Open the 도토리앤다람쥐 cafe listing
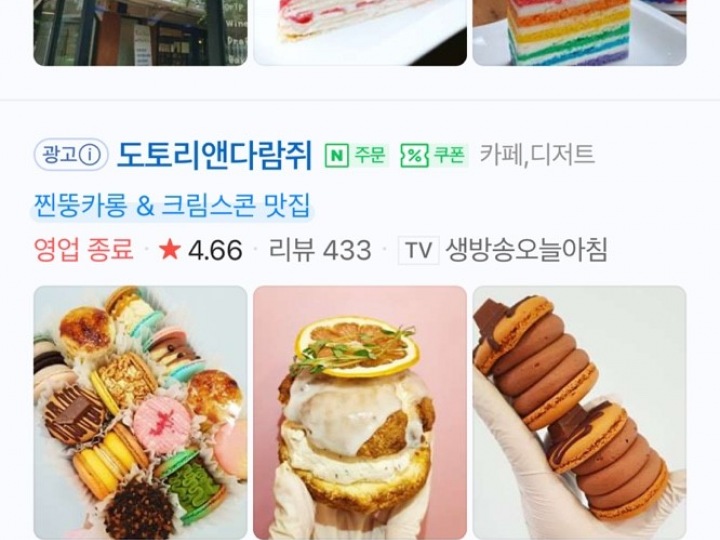The height and width of the screenshot is (540, 720). (215, 155)
